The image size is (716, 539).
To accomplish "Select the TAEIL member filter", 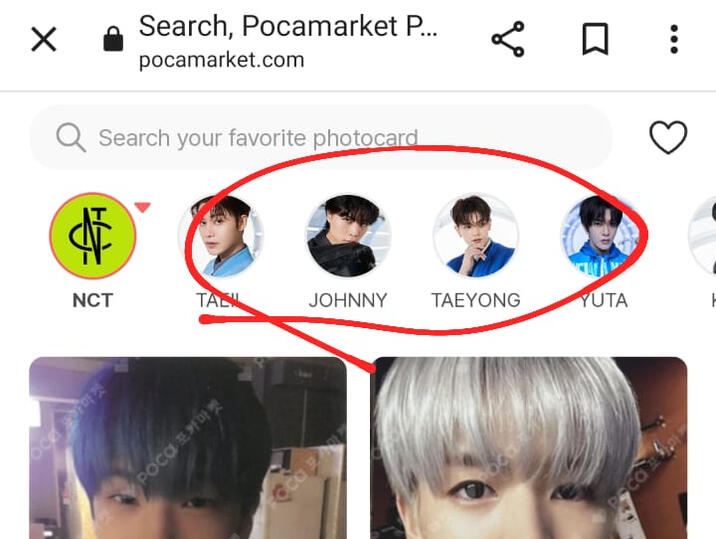I will 220,237.
